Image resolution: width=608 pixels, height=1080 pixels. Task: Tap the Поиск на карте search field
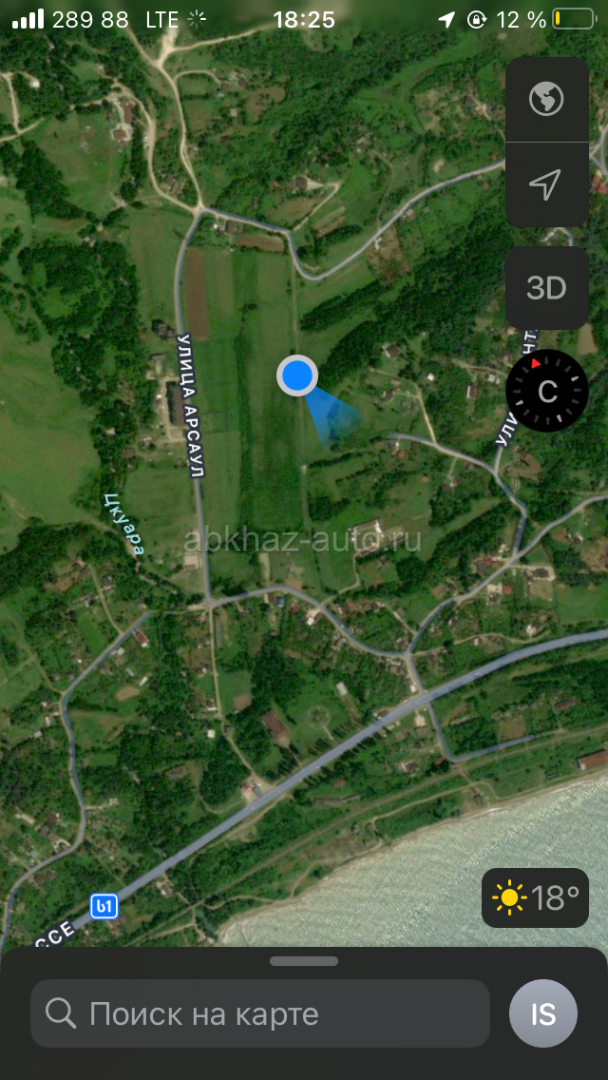tap(260, 1014)
